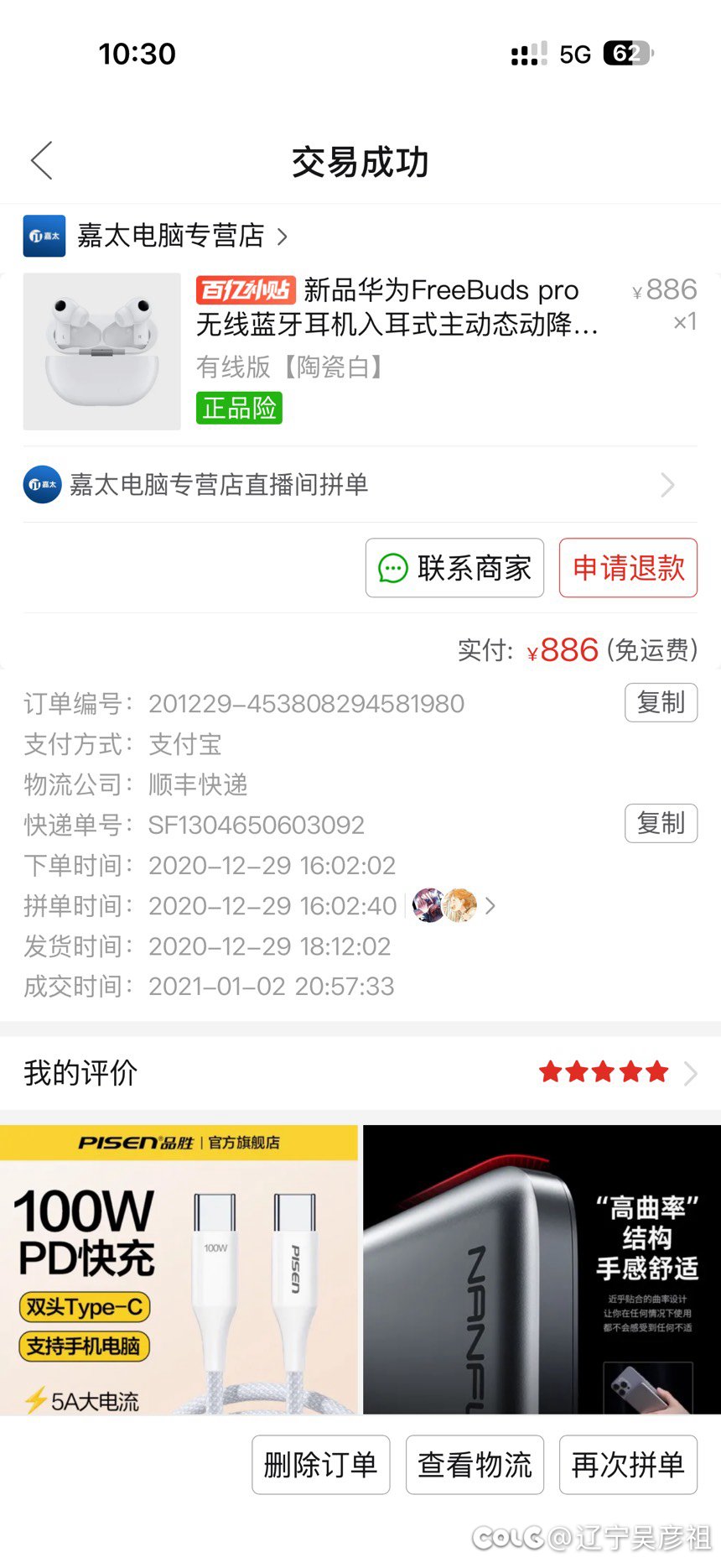
Task: Copy the 快递单号 tracking number
Action: (661, 823)
